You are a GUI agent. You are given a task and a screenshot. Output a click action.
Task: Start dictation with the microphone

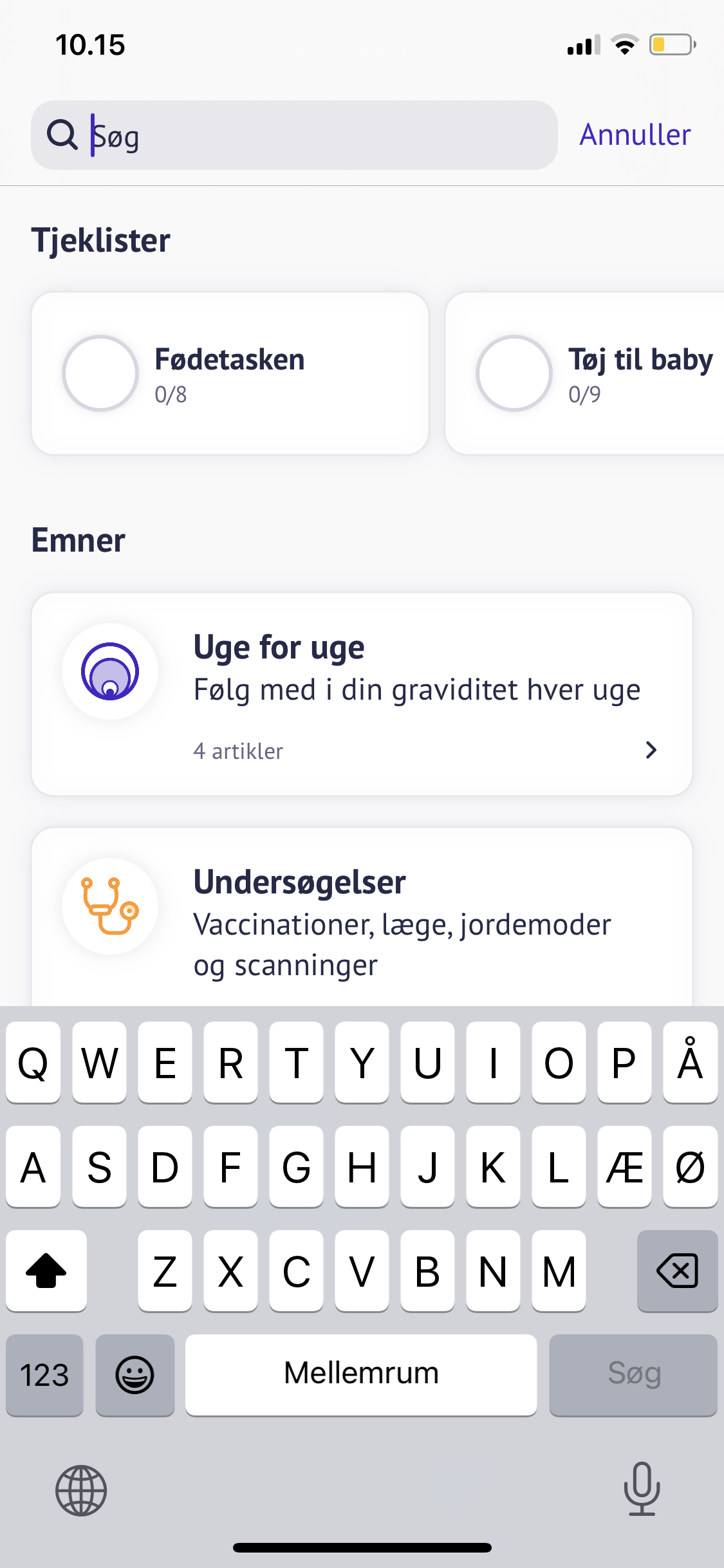642,1488
